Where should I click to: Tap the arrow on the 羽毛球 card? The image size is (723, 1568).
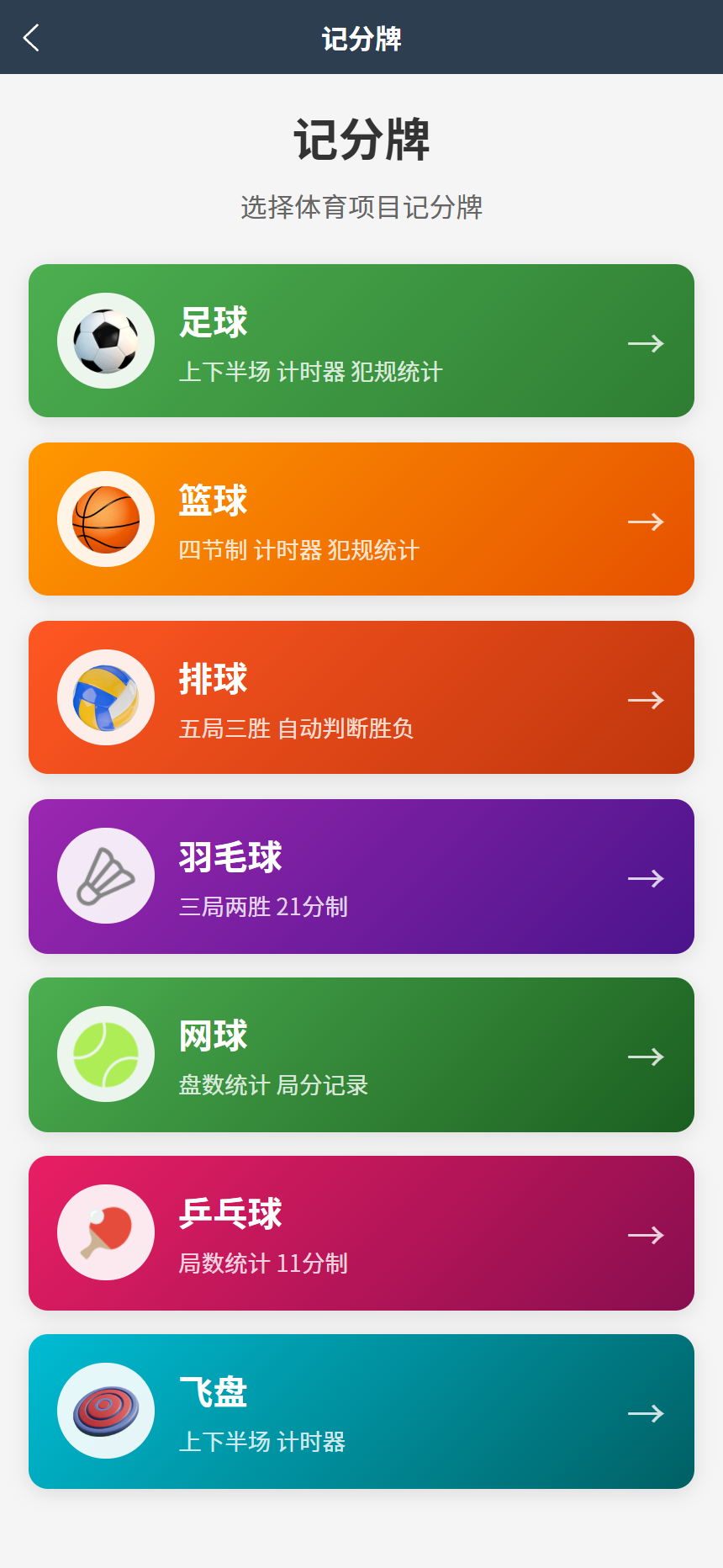[645, 878]
